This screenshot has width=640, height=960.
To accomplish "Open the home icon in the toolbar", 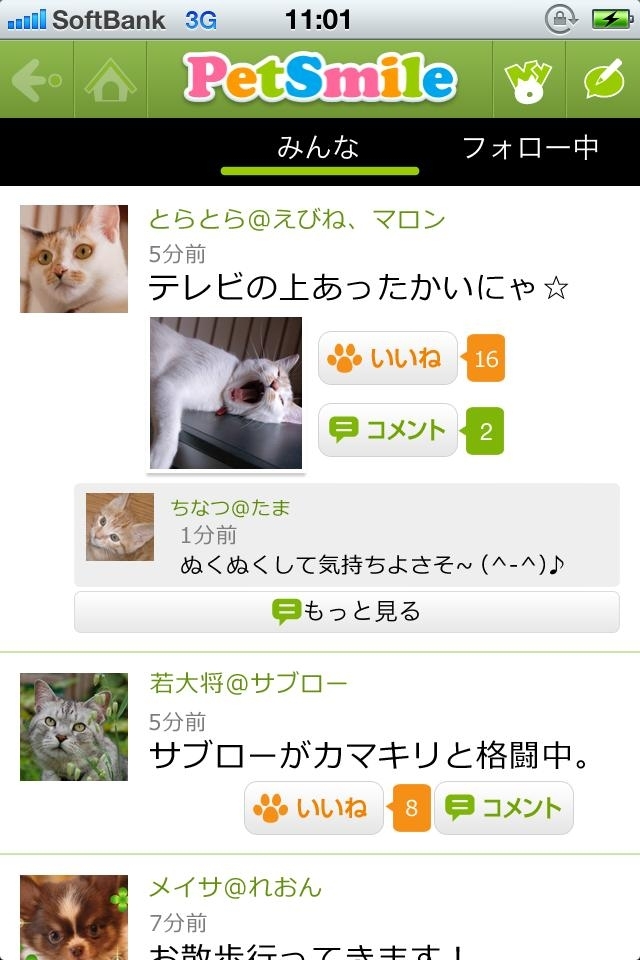I will [x=110, y=80].
